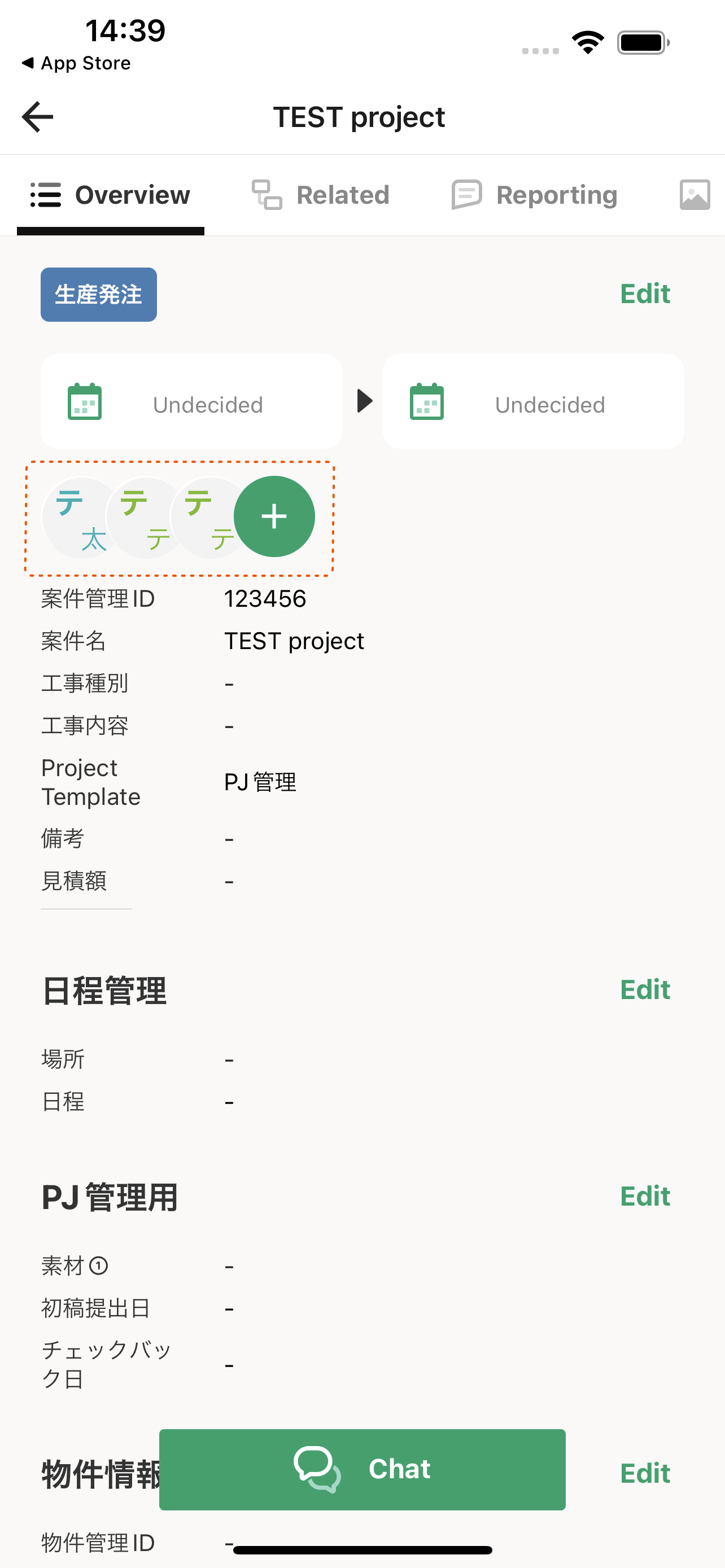Set the undecided start date
This screenshot has height=1568, width=725.
pos(191,402)
